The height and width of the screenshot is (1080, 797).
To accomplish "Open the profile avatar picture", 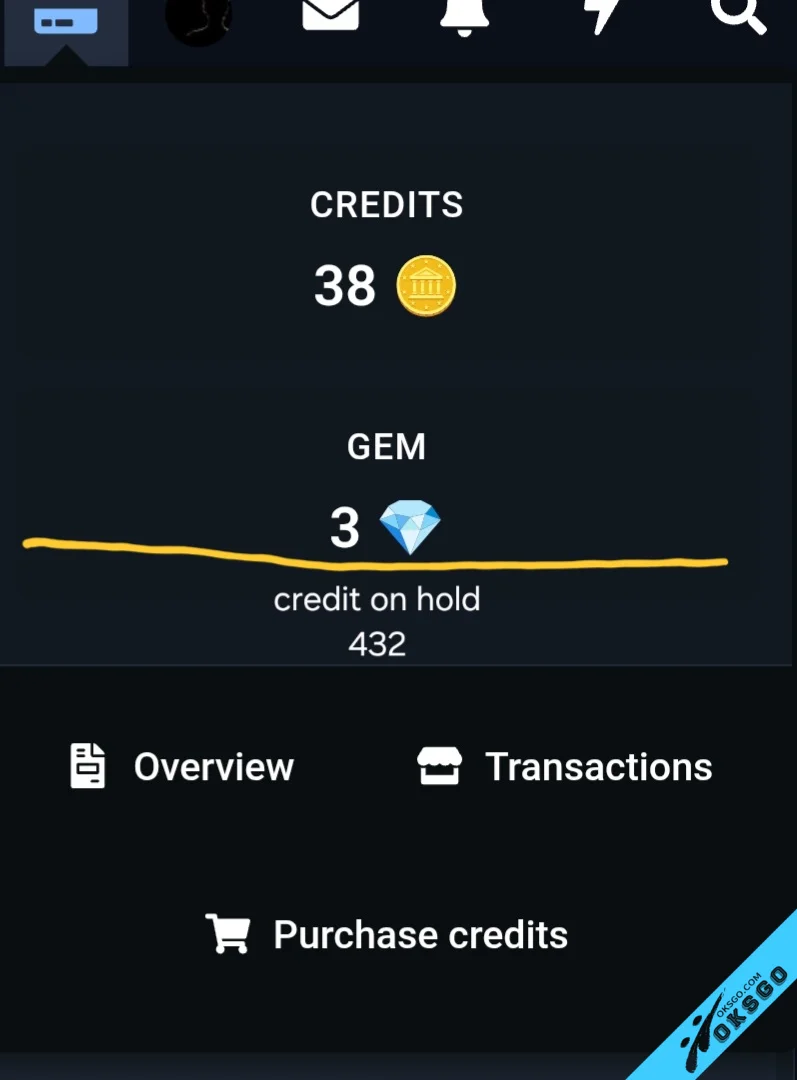I will (198, 18).
